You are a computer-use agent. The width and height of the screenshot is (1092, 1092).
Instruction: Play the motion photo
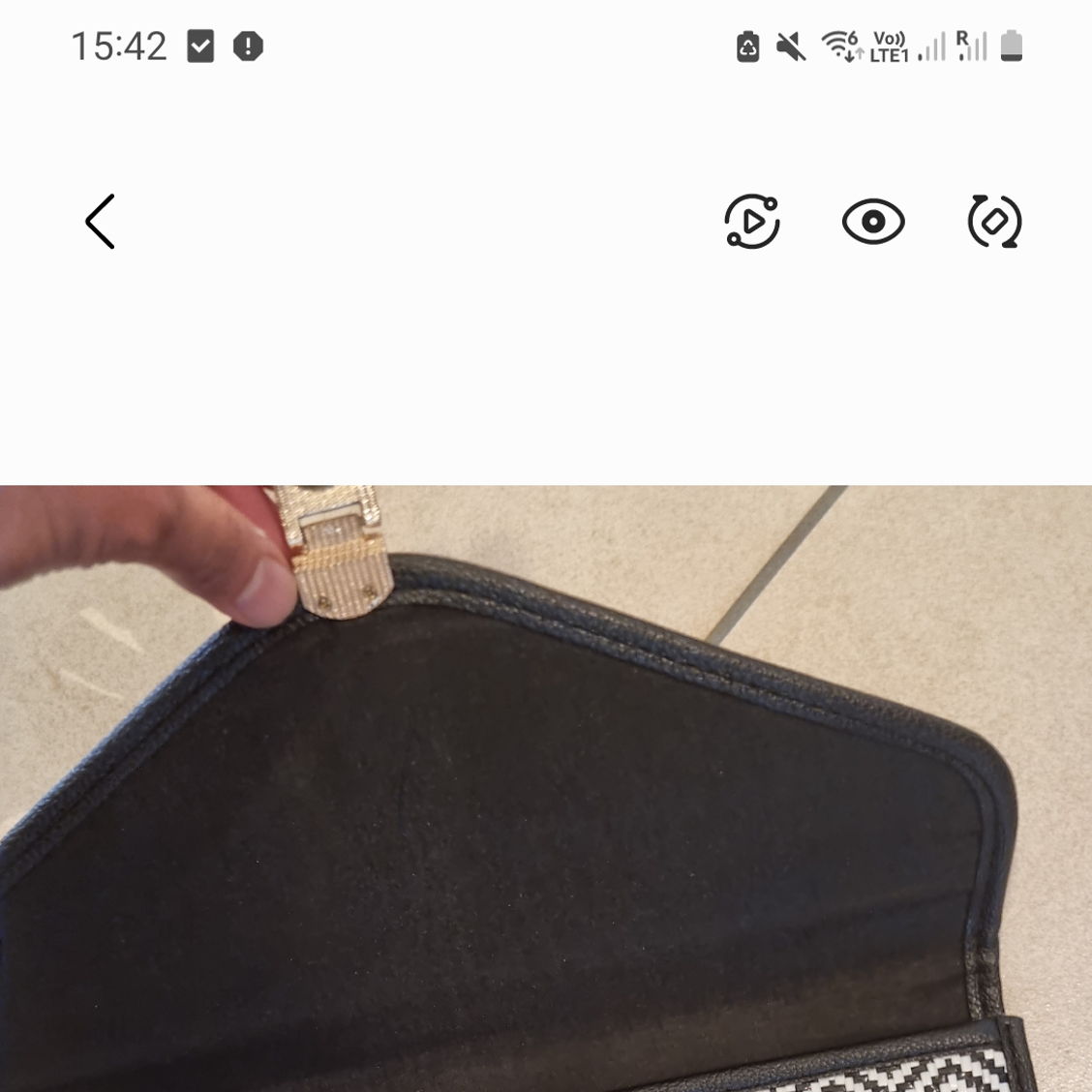tap(752, 222)
